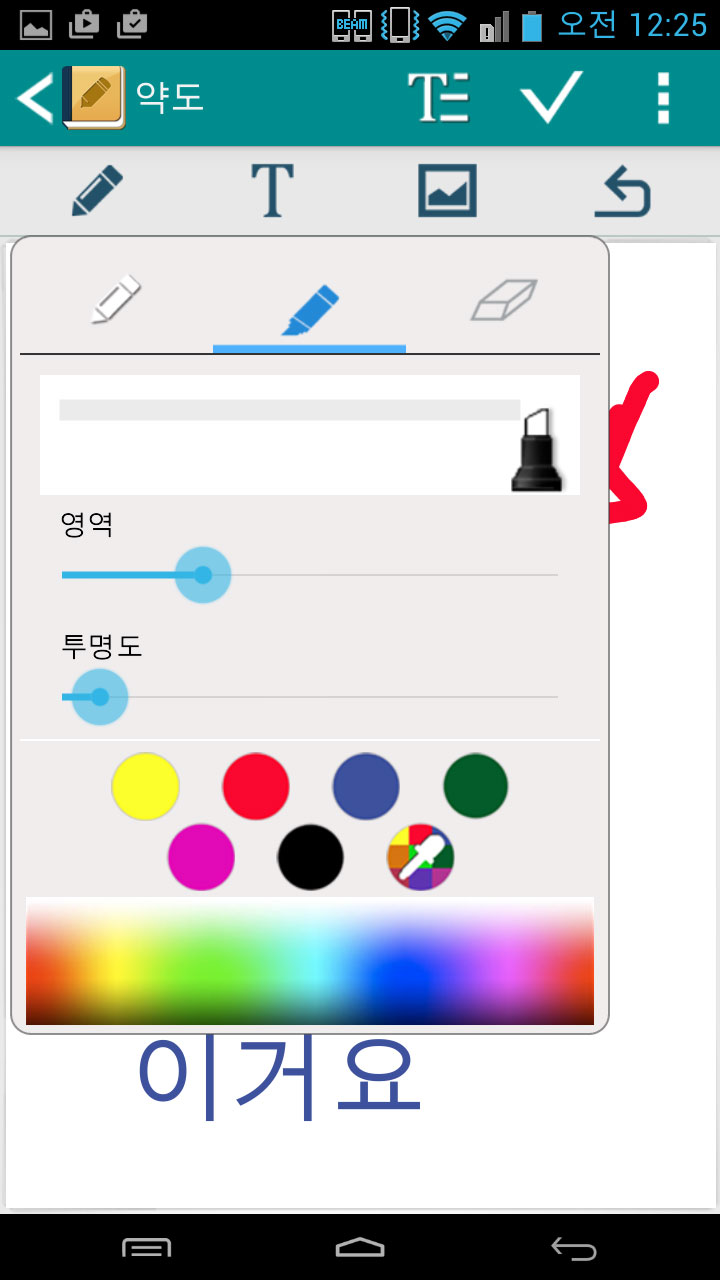Switch to the eraser tab

coord(503,298)
